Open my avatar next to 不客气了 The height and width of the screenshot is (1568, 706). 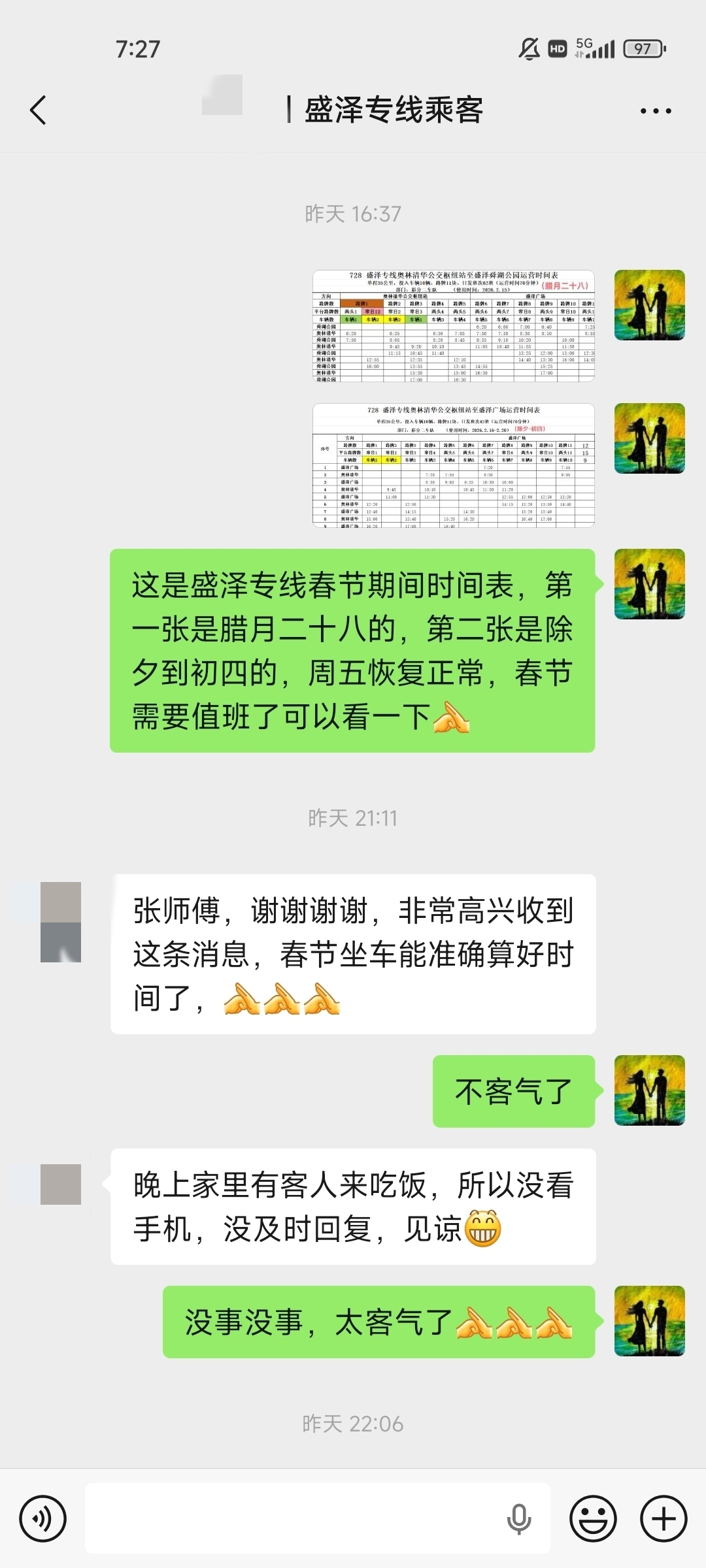[x=649, y=1090]
